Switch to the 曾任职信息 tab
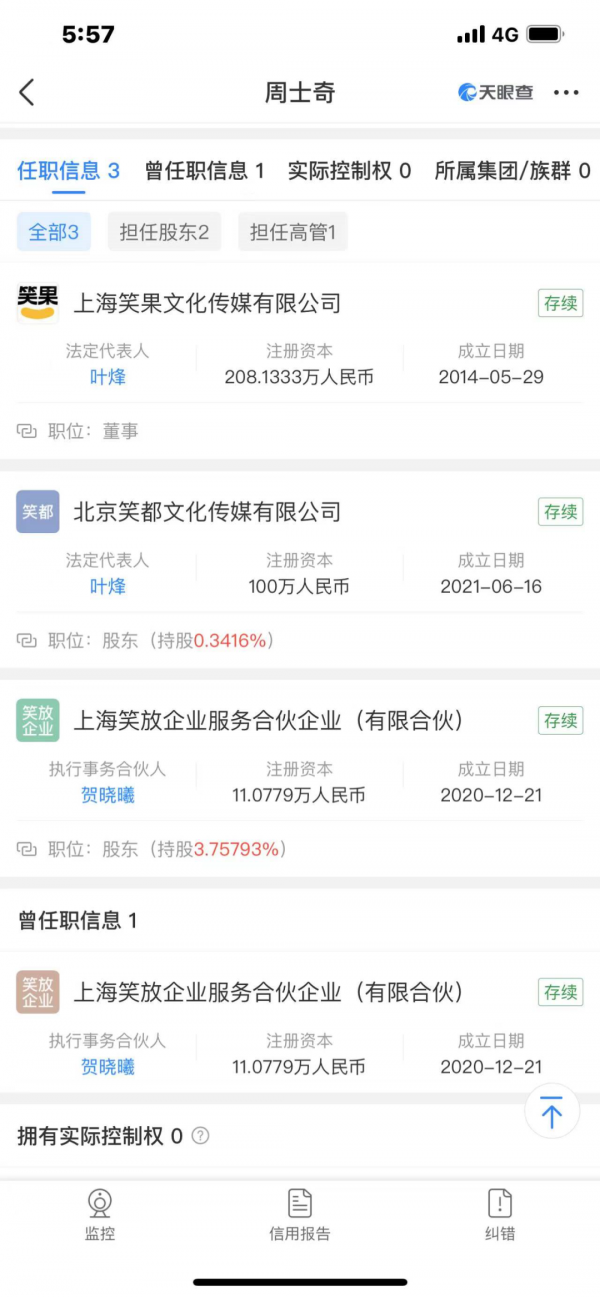 click(204, 171)
